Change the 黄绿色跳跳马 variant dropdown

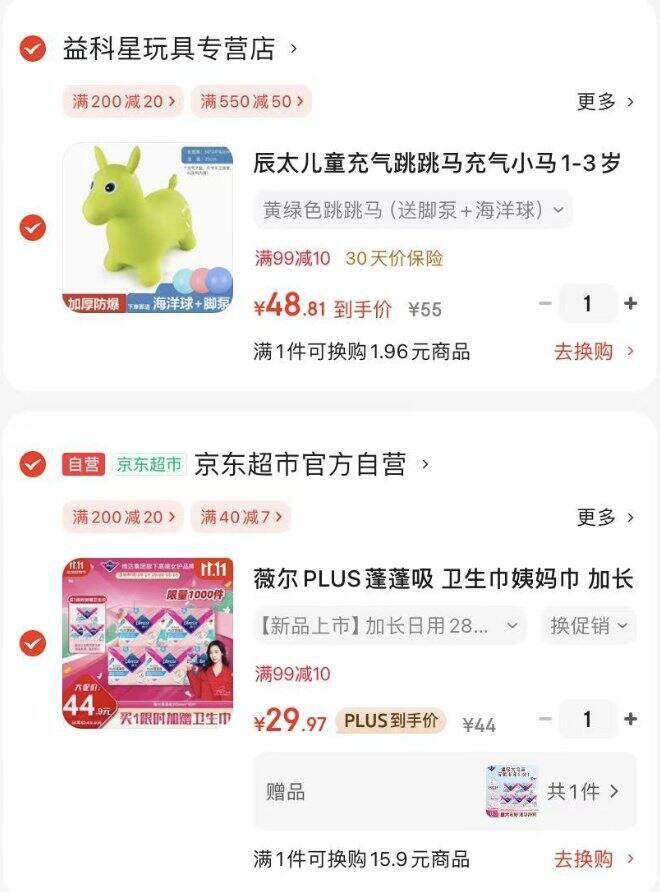pos(413,210)
